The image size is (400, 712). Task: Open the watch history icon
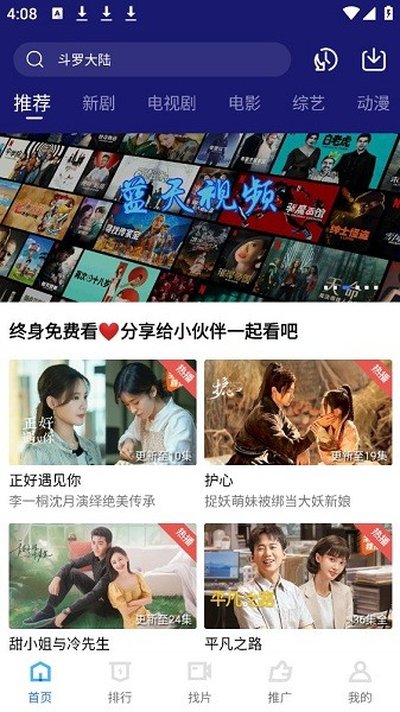[x=326, y=59]
